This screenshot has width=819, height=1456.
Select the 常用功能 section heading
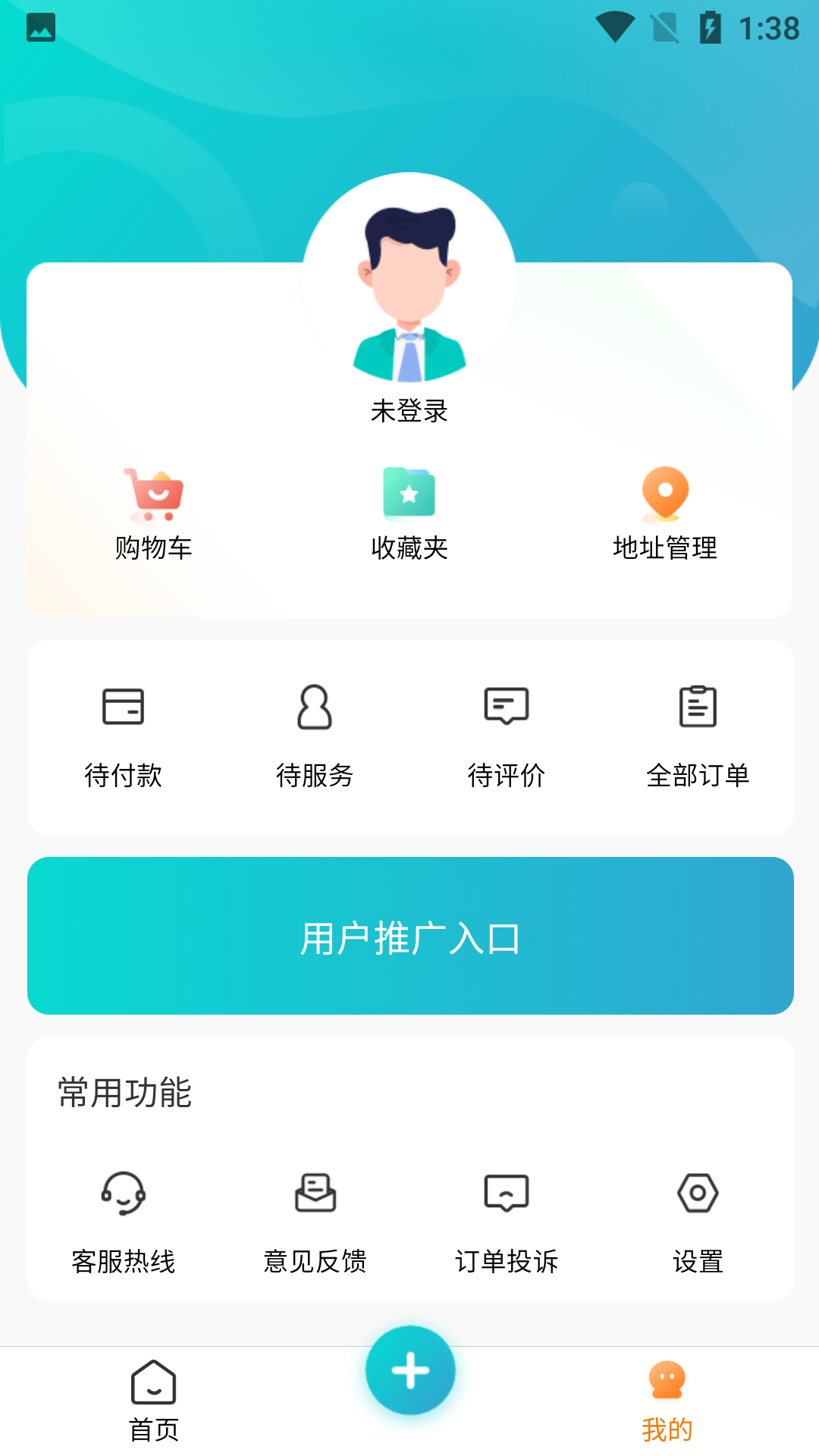pyautogui.click(x=123, y=1093)
